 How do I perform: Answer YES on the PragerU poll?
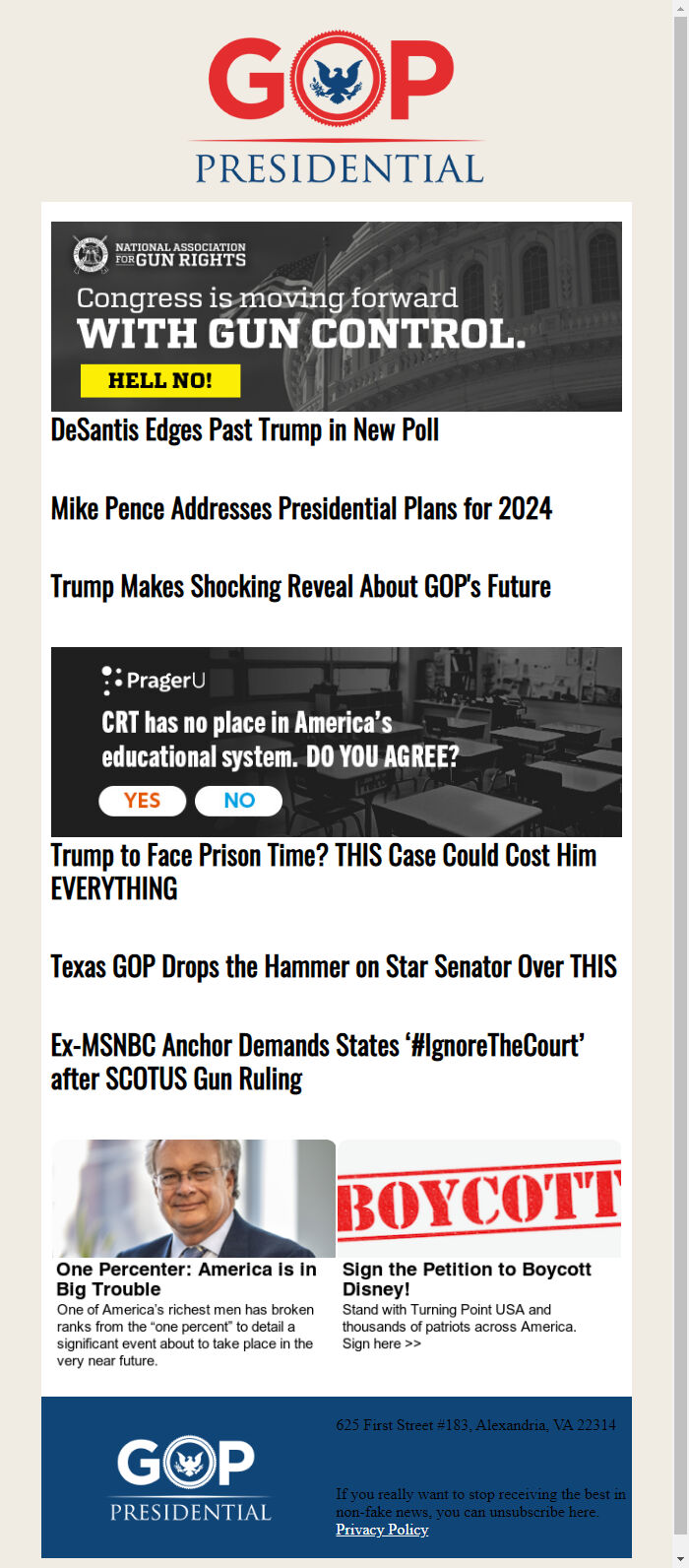(x=142, y=801)
